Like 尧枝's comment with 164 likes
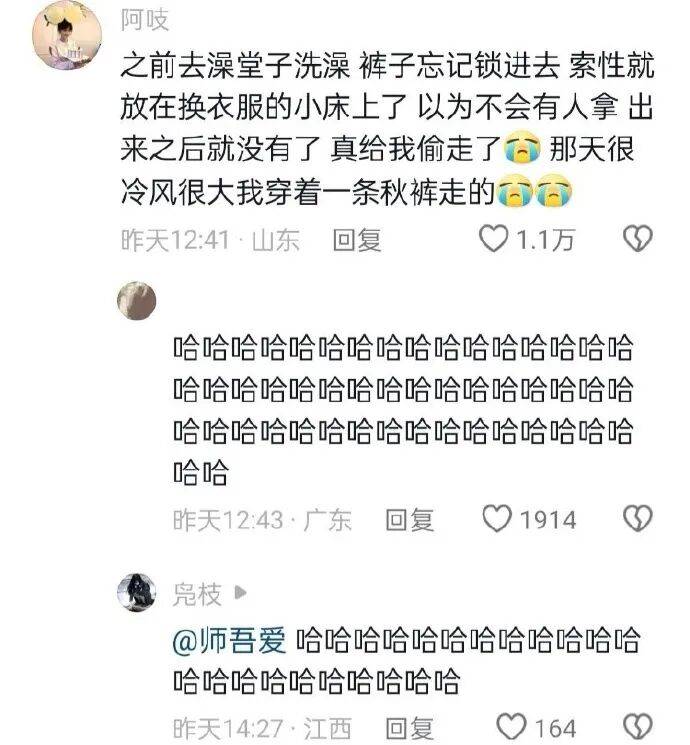The width and height of the screenshot is (690, 745). tap(512, 726)
